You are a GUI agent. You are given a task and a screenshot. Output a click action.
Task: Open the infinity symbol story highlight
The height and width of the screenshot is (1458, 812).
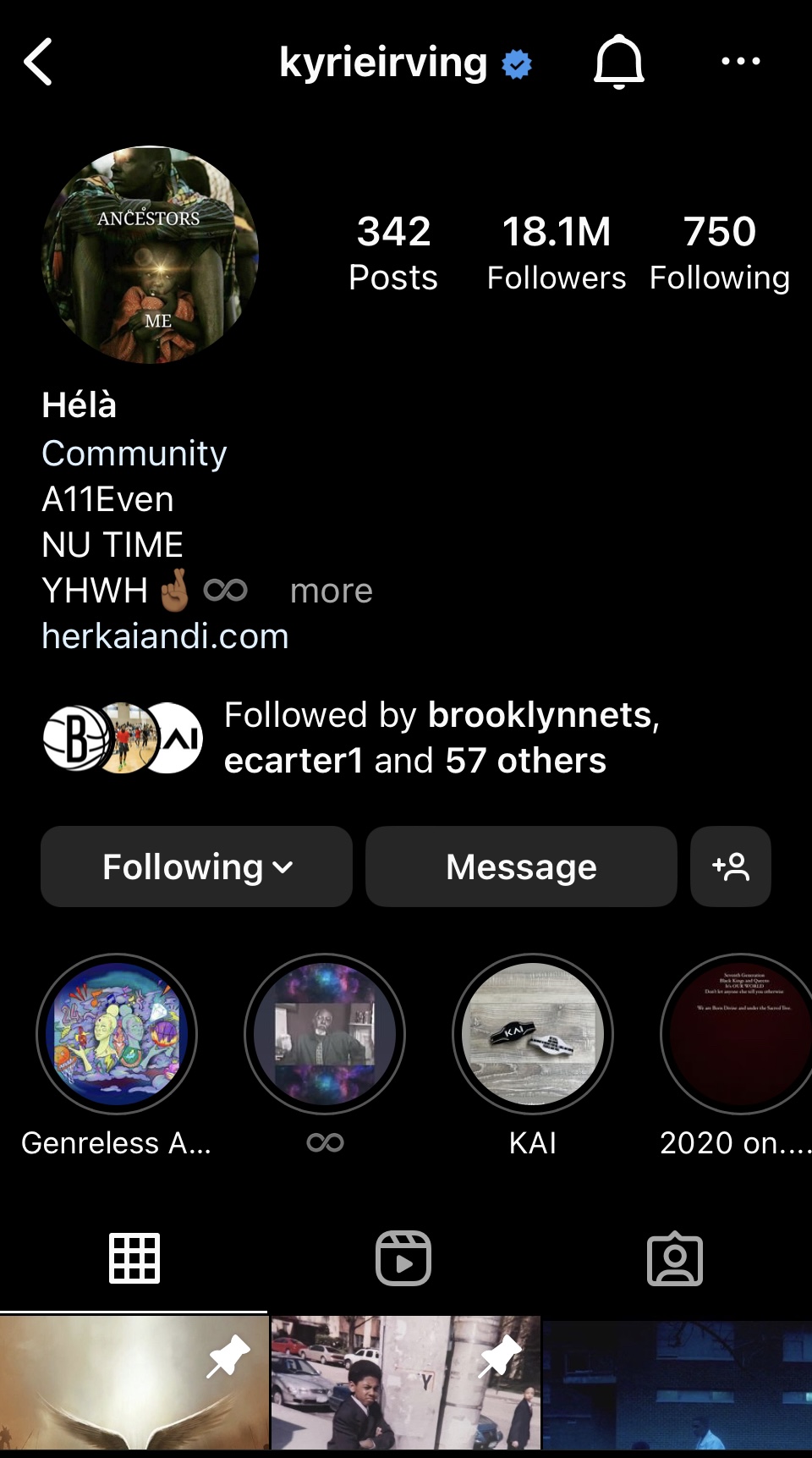pyautogui.click(x=325, y=1034)
